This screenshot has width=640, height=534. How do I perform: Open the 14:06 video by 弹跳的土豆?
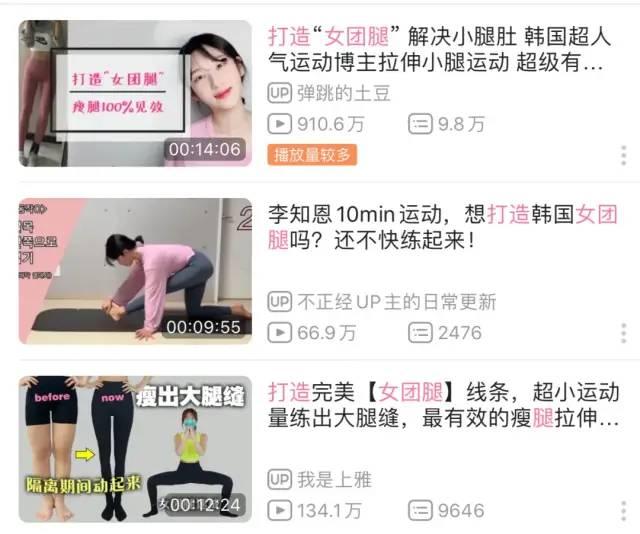pos(135,93)
